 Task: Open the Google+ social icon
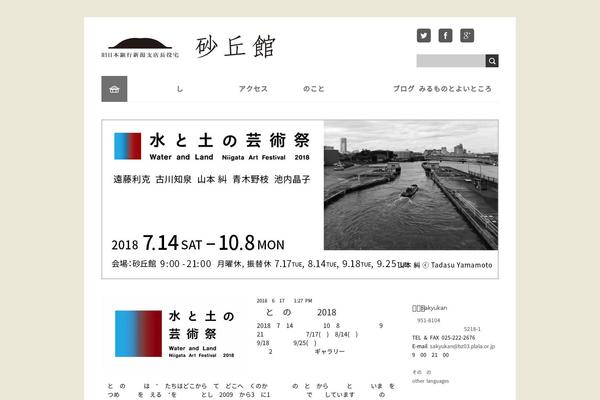click(467, 35)
